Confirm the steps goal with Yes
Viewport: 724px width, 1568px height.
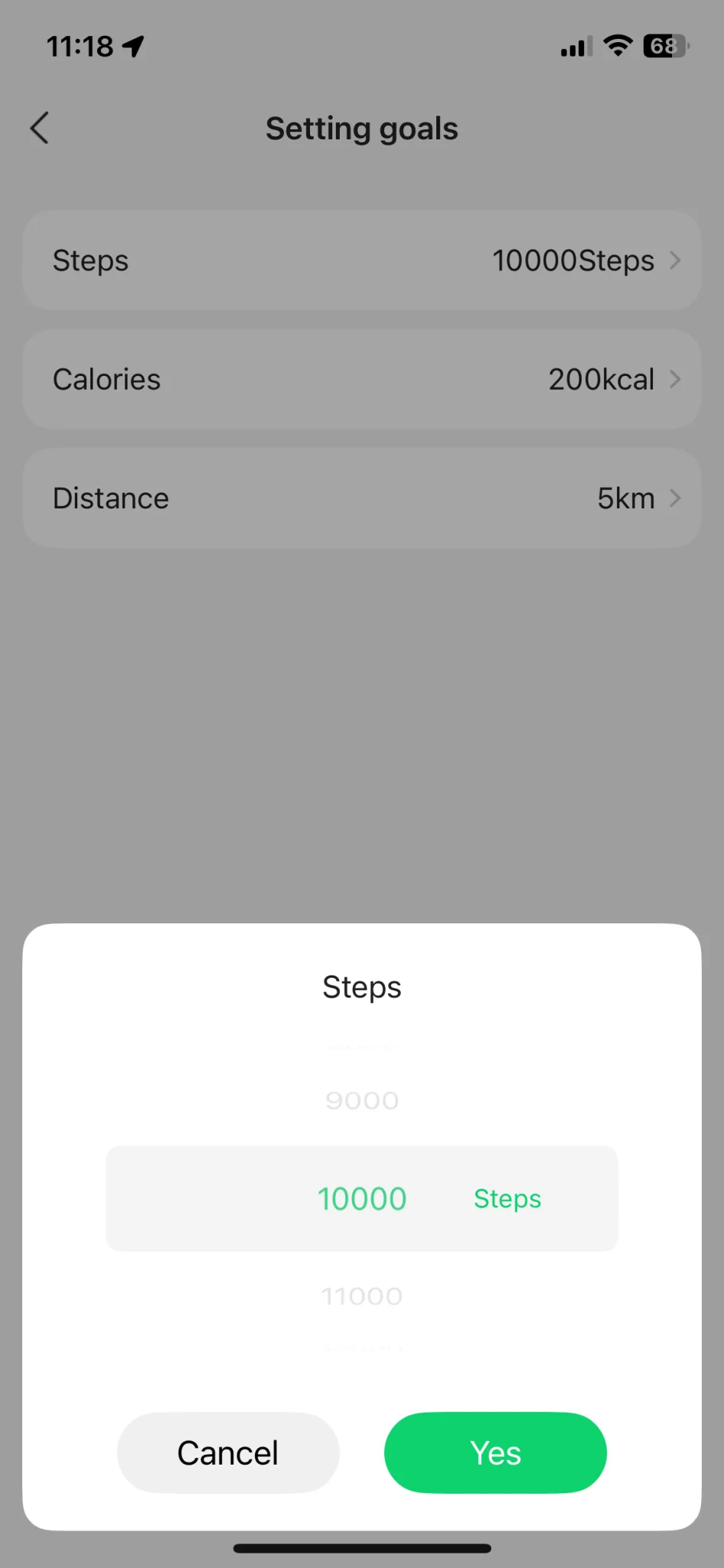pos(495,1452)
